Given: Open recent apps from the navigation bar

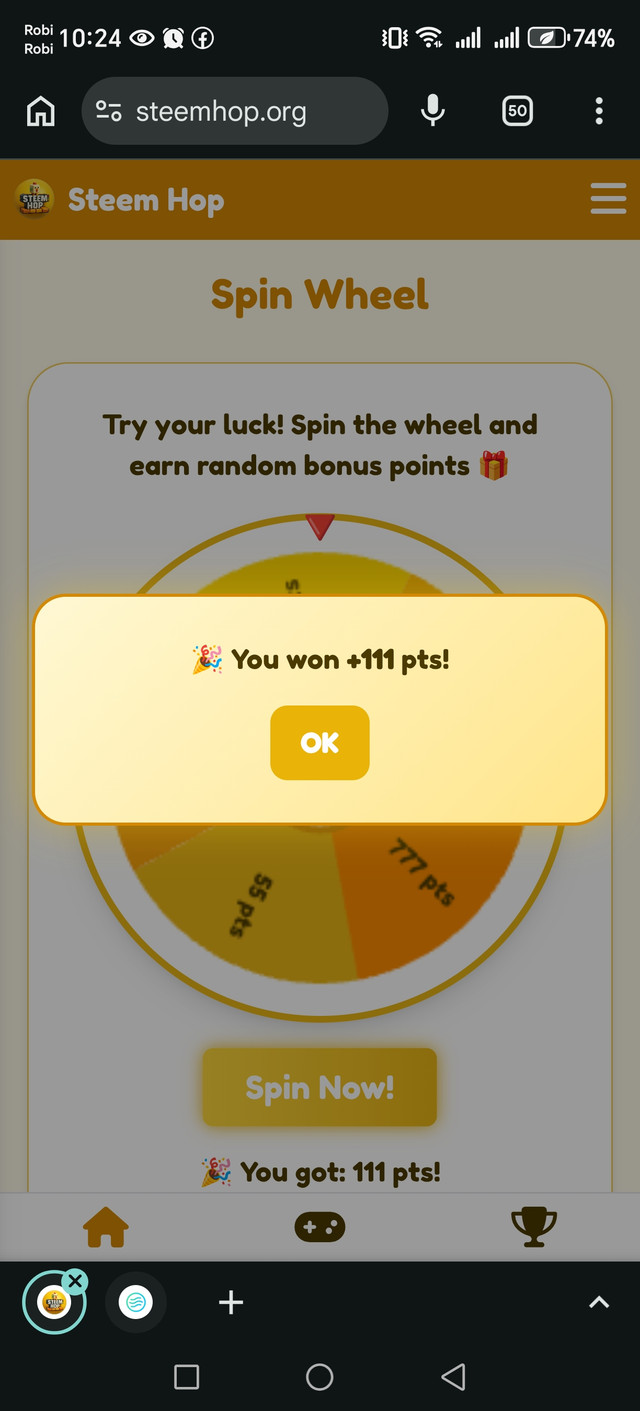Looking at the screenshot, I should [186, 1377].
